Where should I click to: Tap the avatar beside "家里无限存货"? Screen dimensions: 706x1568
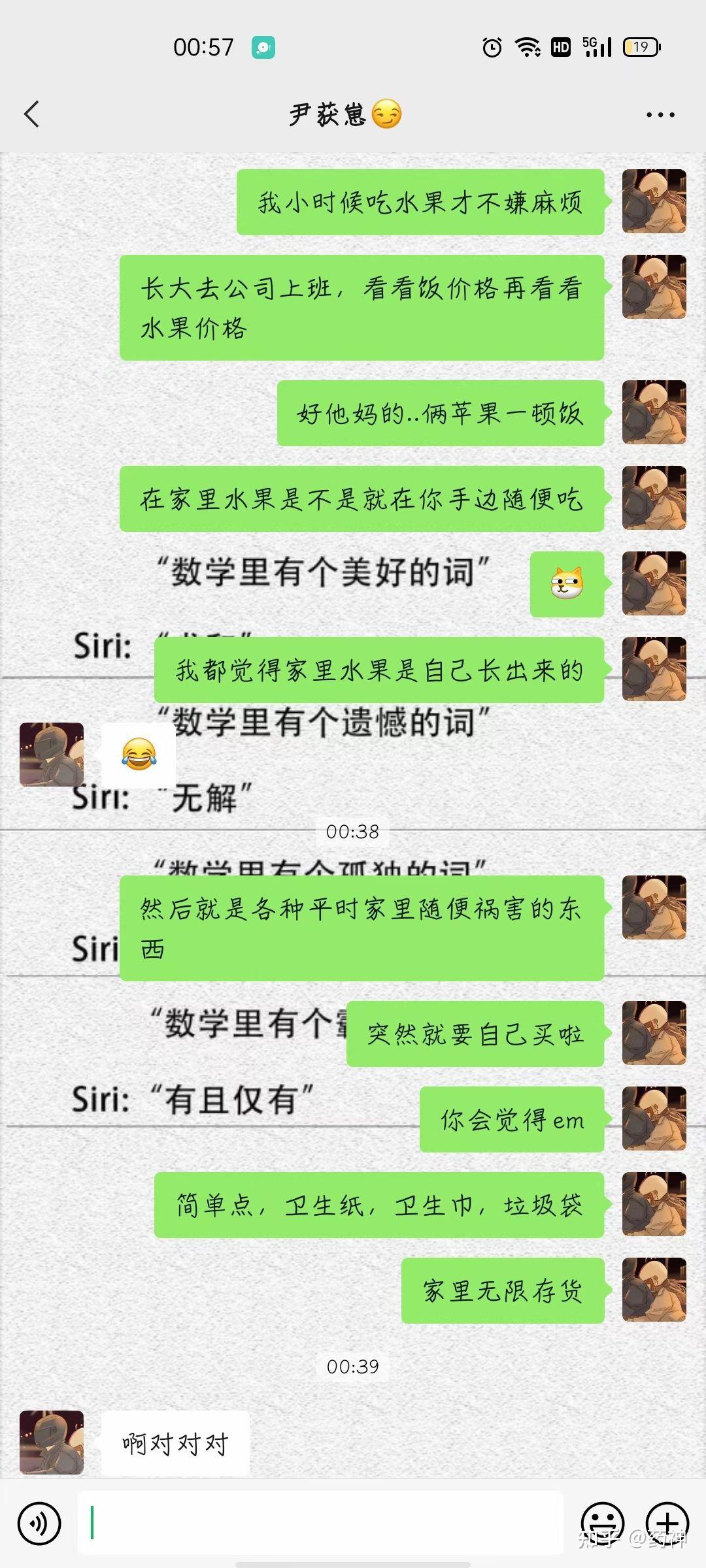click(x=654, y=1290)
